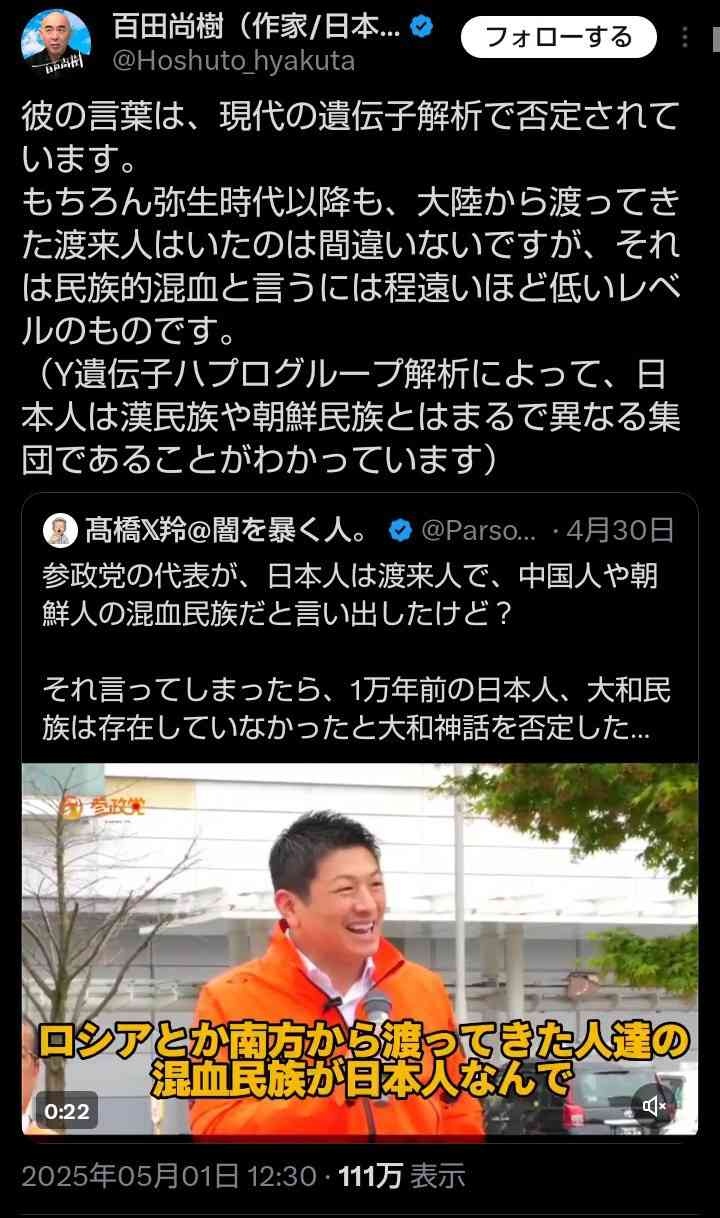This screenshot has width=720, height=1218.
Task: Open the post overflow menu
Action: coord(685,38)
